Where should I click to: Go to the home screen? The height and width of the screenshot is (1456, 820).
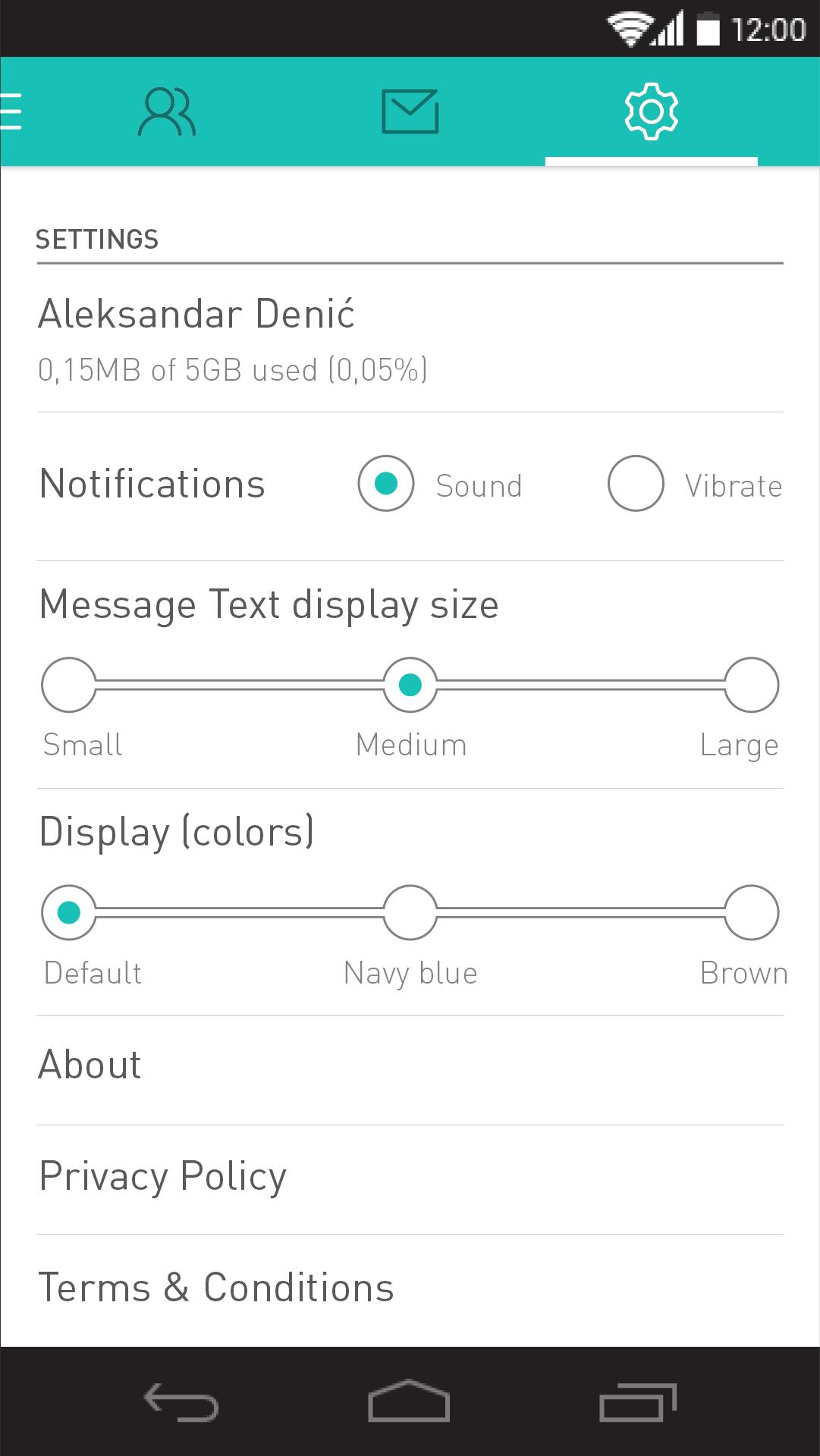point(409,1401)
